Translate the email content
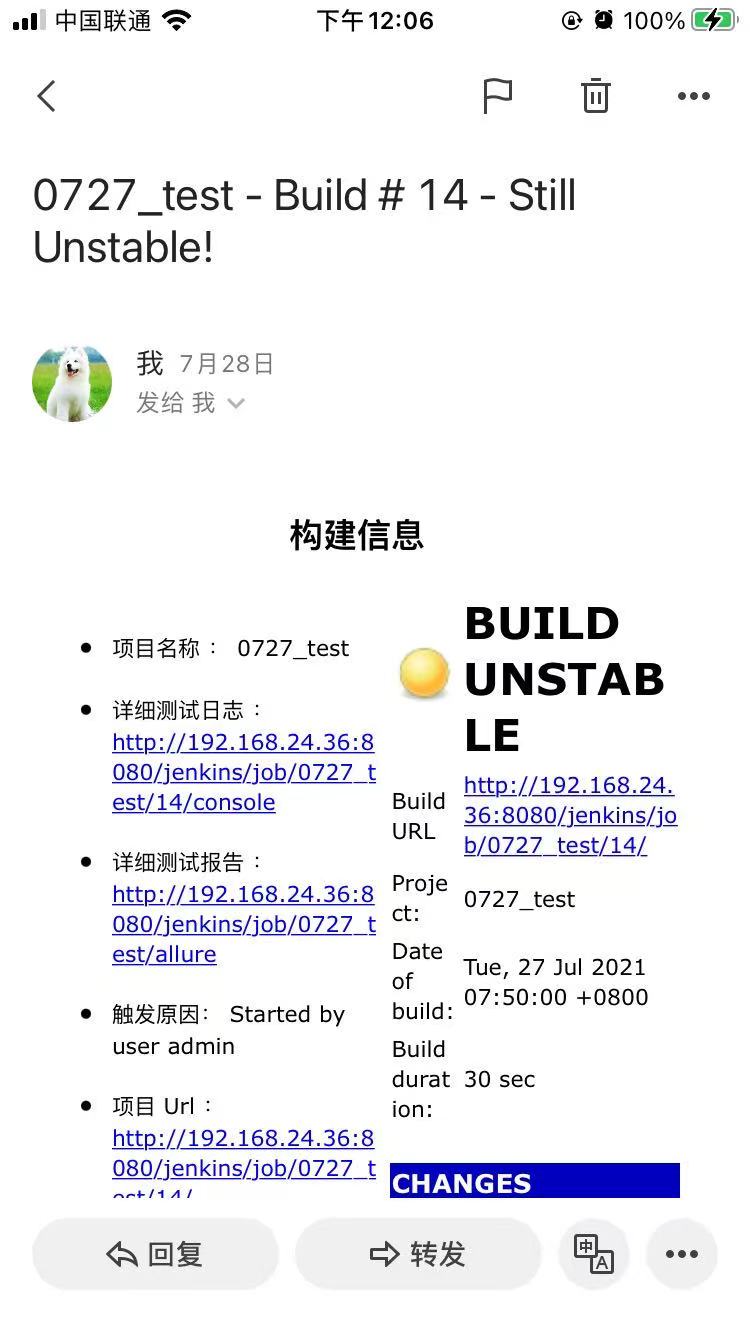750x1334 pixels. click(x=594, y=1254)
